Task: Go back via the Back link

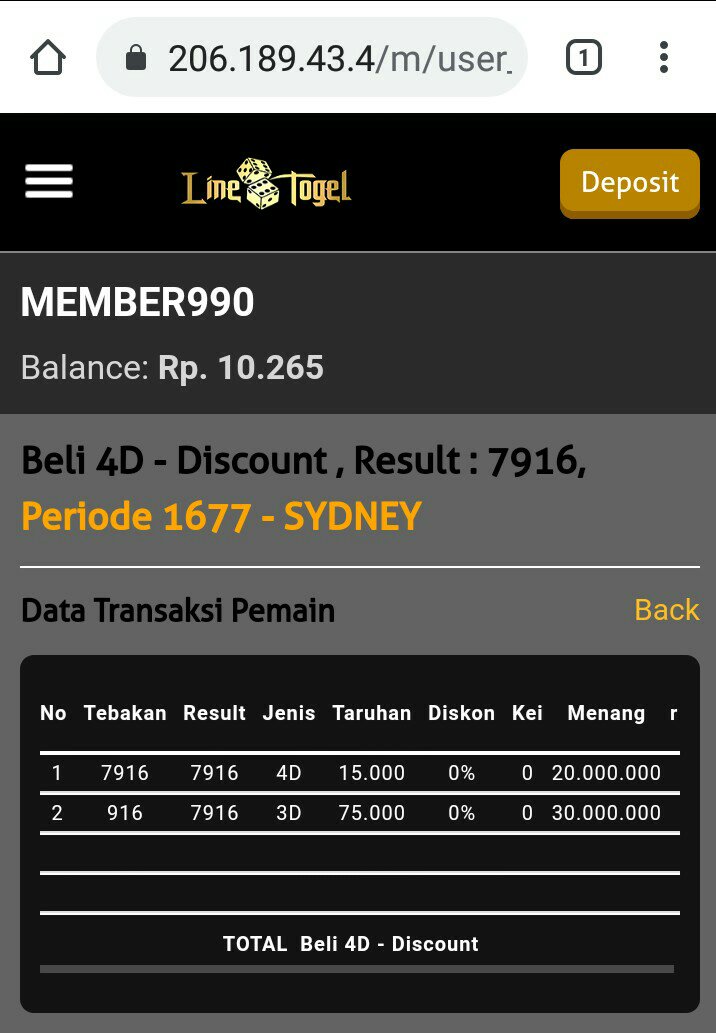Action: point(666,610)
